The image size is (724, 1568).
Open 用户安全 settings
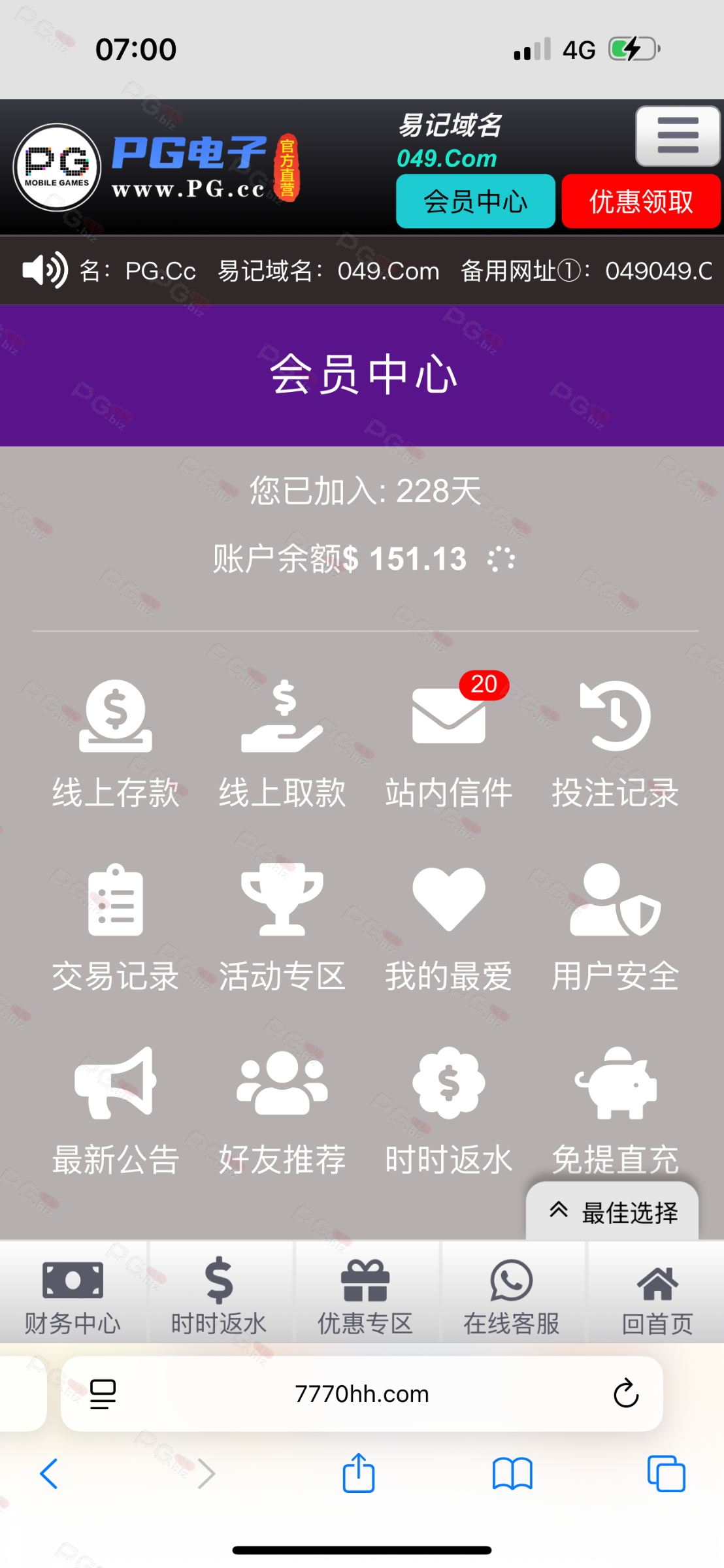[x=615, y=928]
